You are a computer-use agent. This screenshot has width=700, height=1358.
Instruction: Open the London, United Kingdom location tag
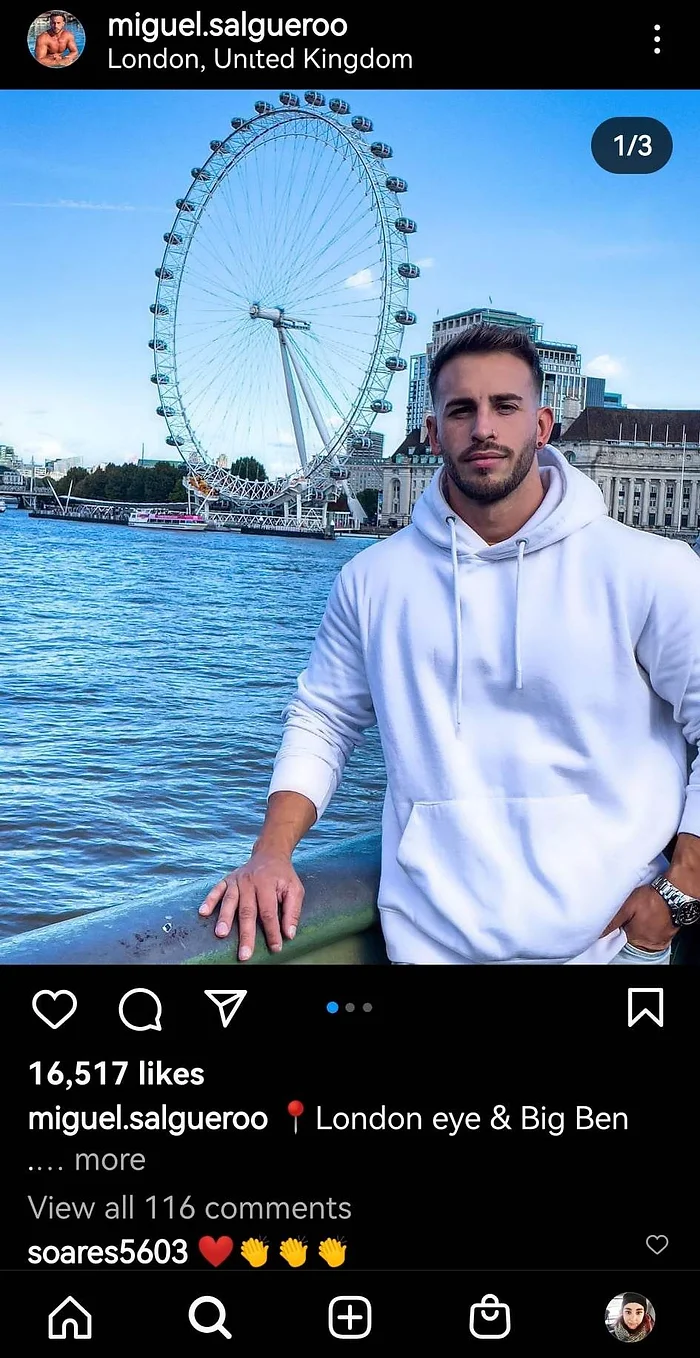tap(260, 59)
